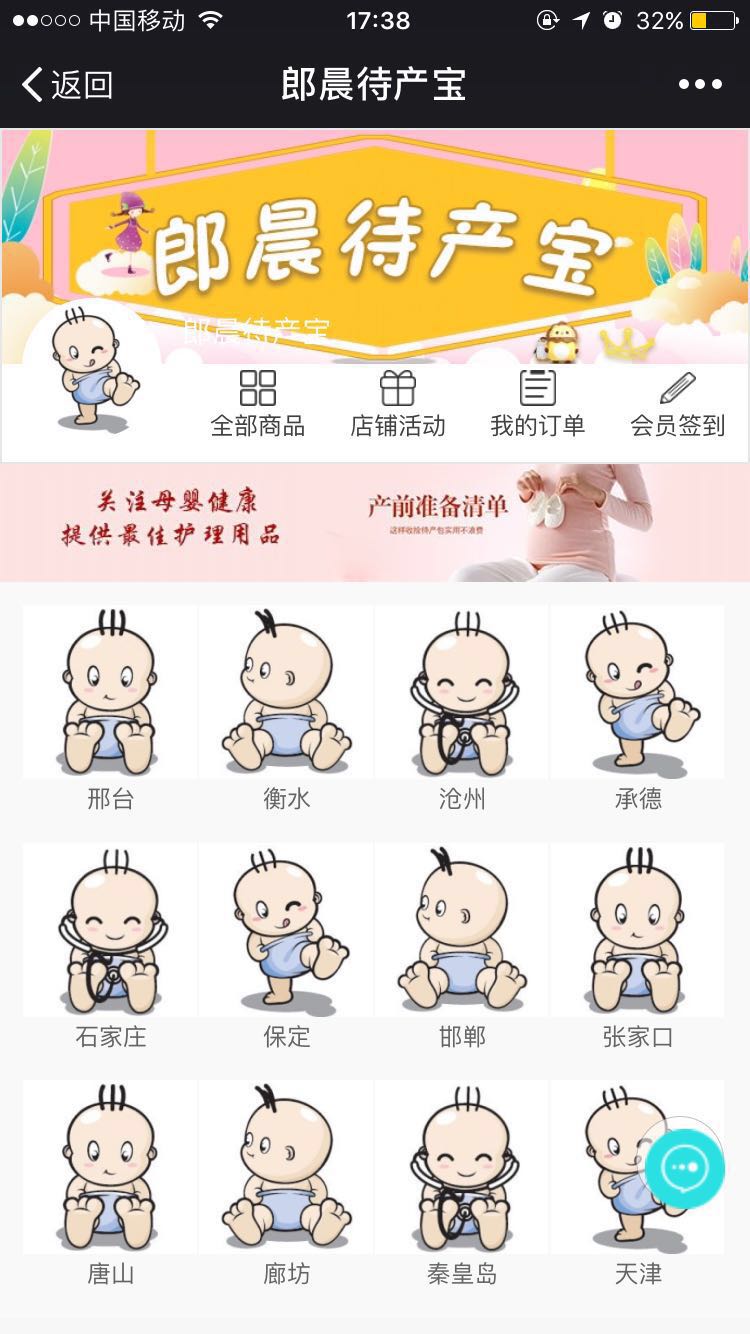Image resolution: width=750 pixels, height=1334 pixels.
Task: Open 会员签到 member check-in
Action: pyautogui.click(x=677, y=403)
